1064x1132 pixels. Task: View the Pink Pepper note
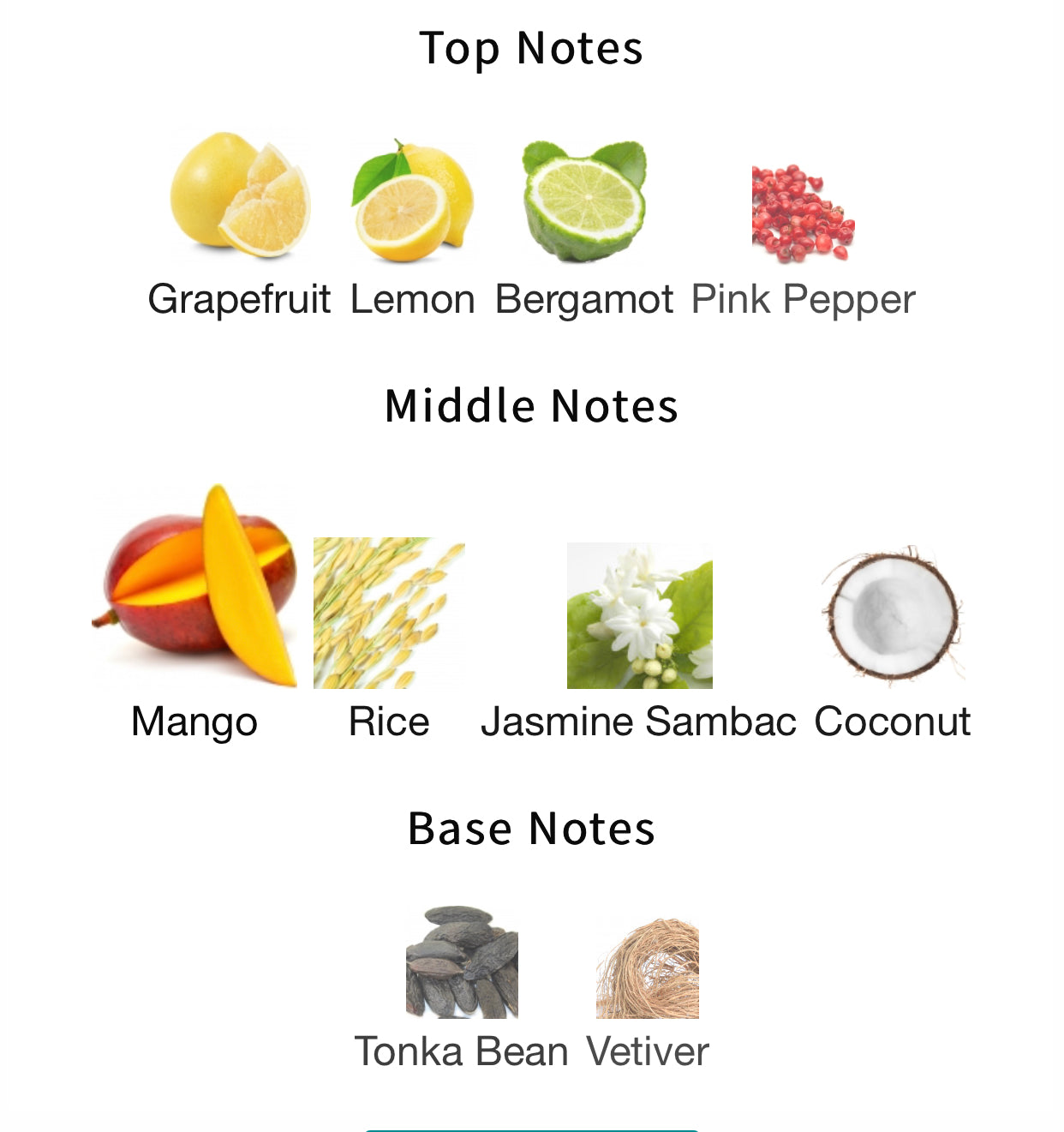(803, 213)
